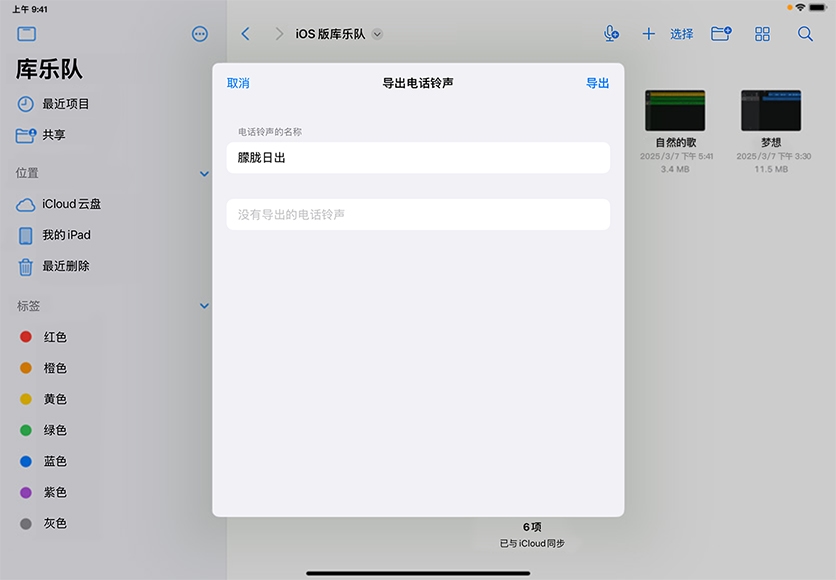This screenshot has height=580, width=836.
Task: View 最近删除 items
Action: tap(66, 266)
